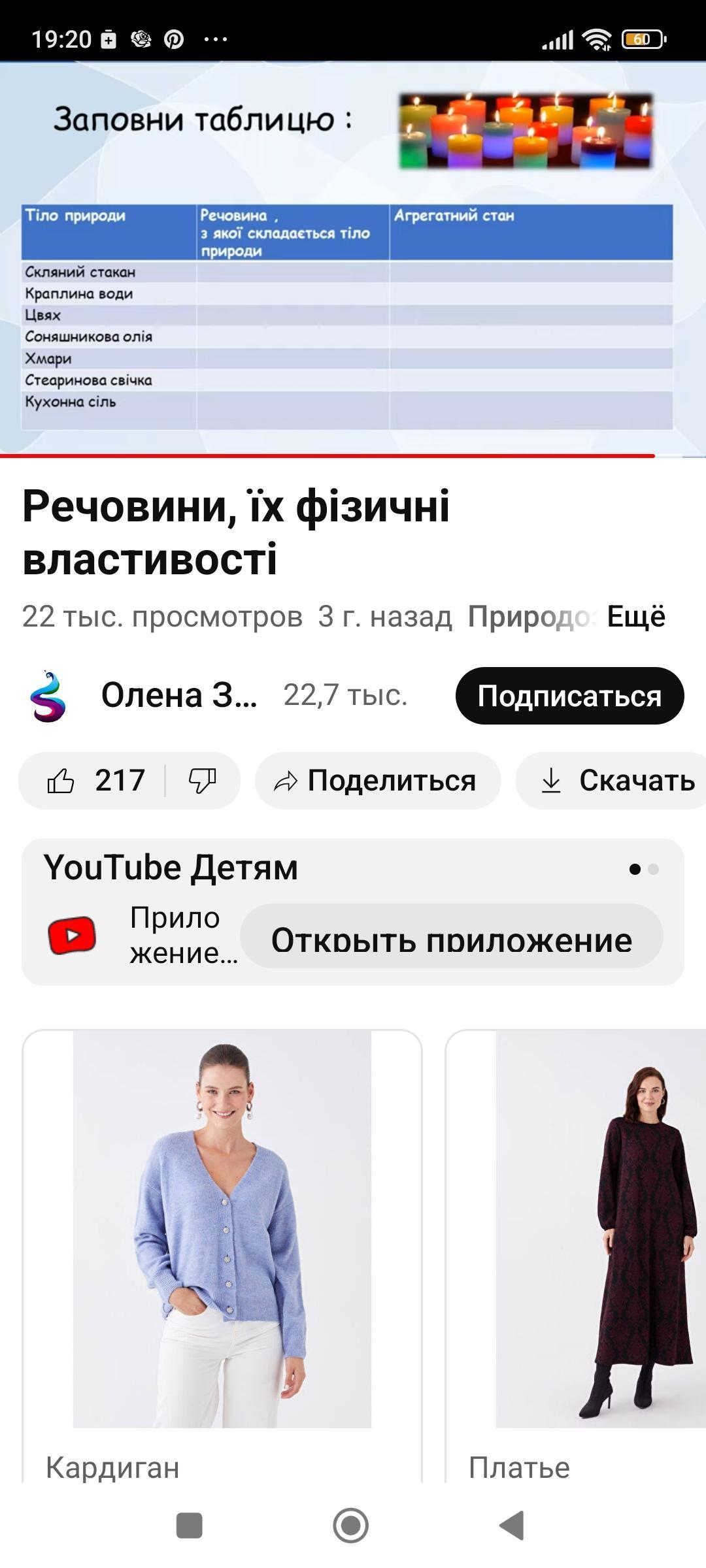Open the Кардиган product card
Viewport: 706px width, 1568px height.
(222, 1241)
